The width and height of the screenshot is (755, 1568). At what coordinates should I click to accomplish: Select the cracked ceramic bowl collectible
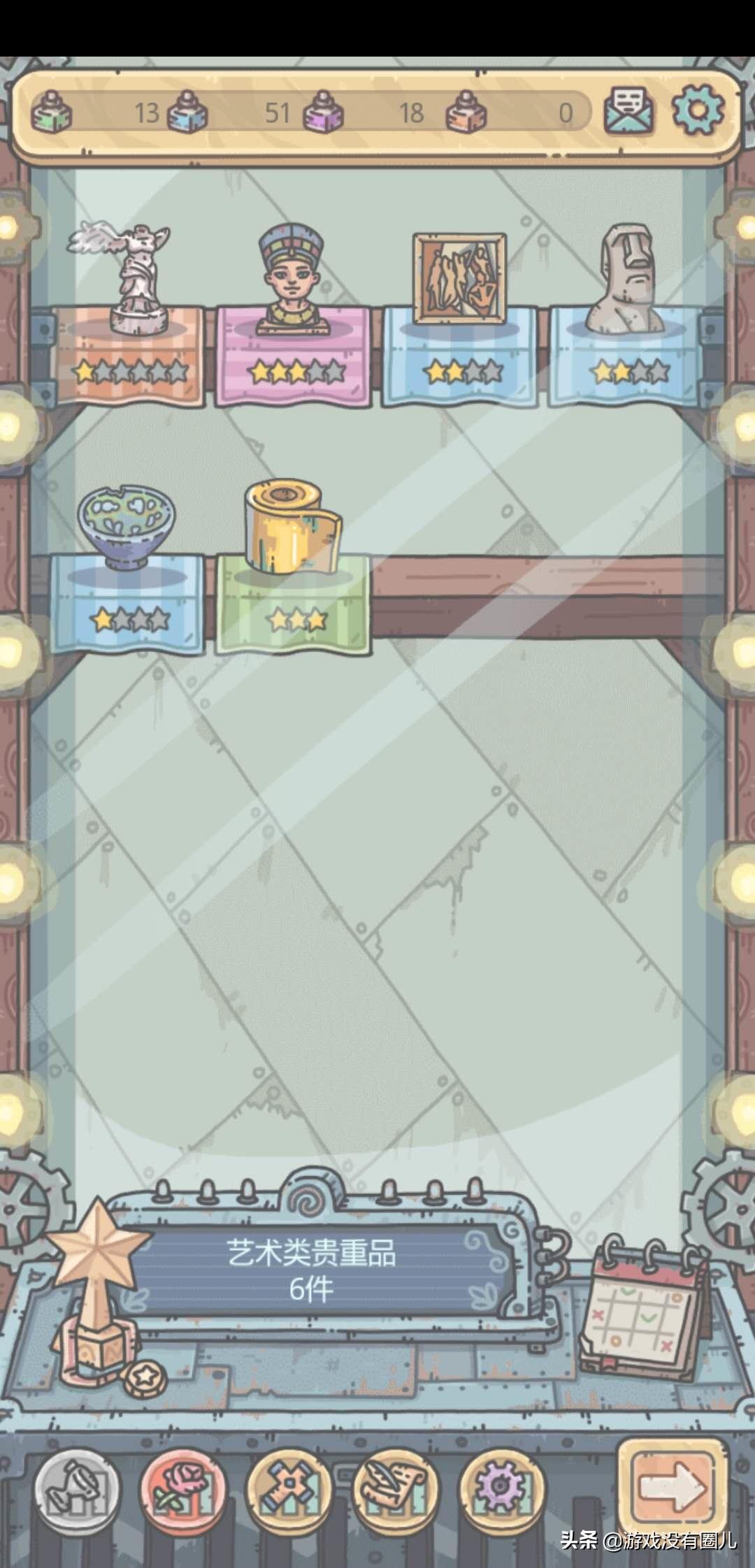point(127,528)
